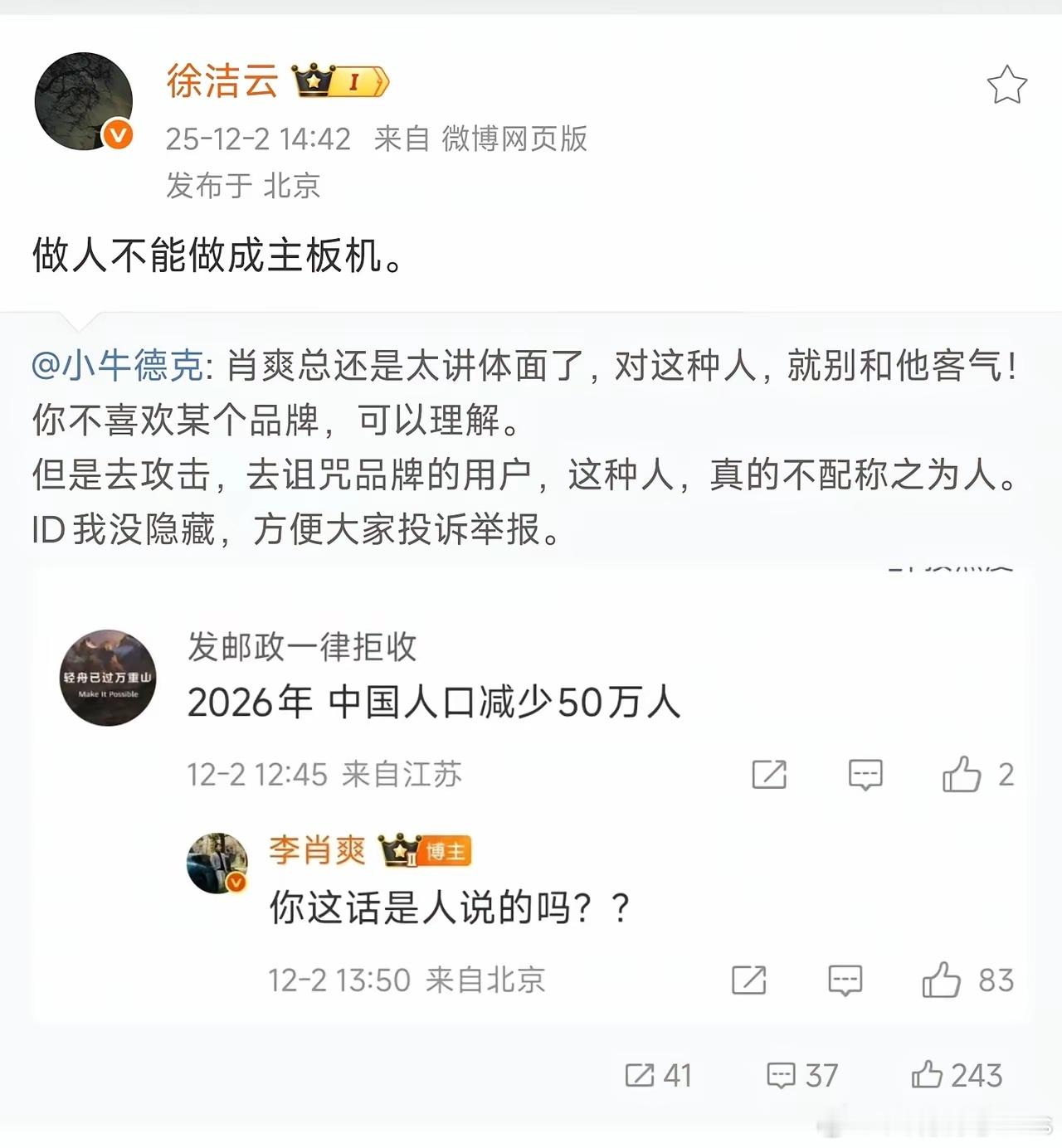This screenshot has height=1148, width=1062.
Task: Click the crown membership badge beside 徐洁云
Action: 311,80
